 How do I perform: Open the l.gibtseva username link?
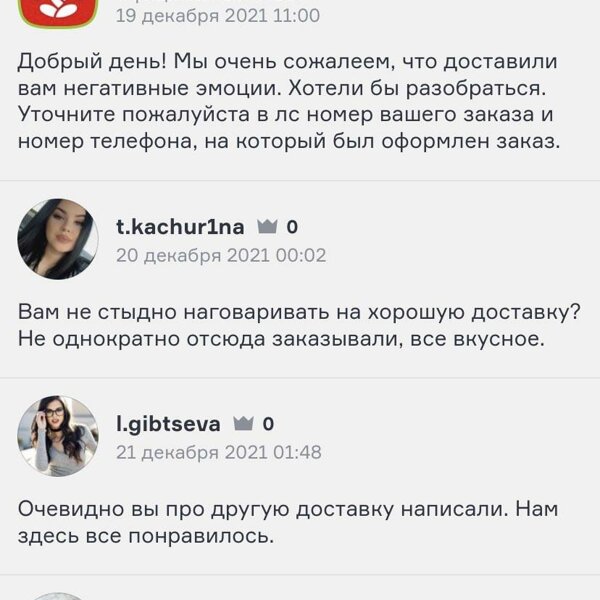pos(168,424)
